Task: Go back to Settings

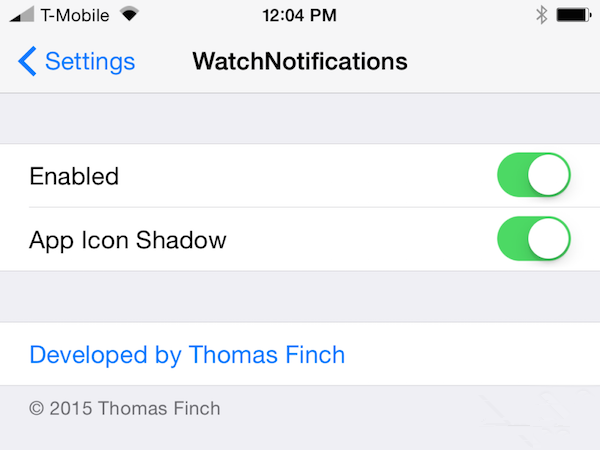Action: click(x=76, y=61)
